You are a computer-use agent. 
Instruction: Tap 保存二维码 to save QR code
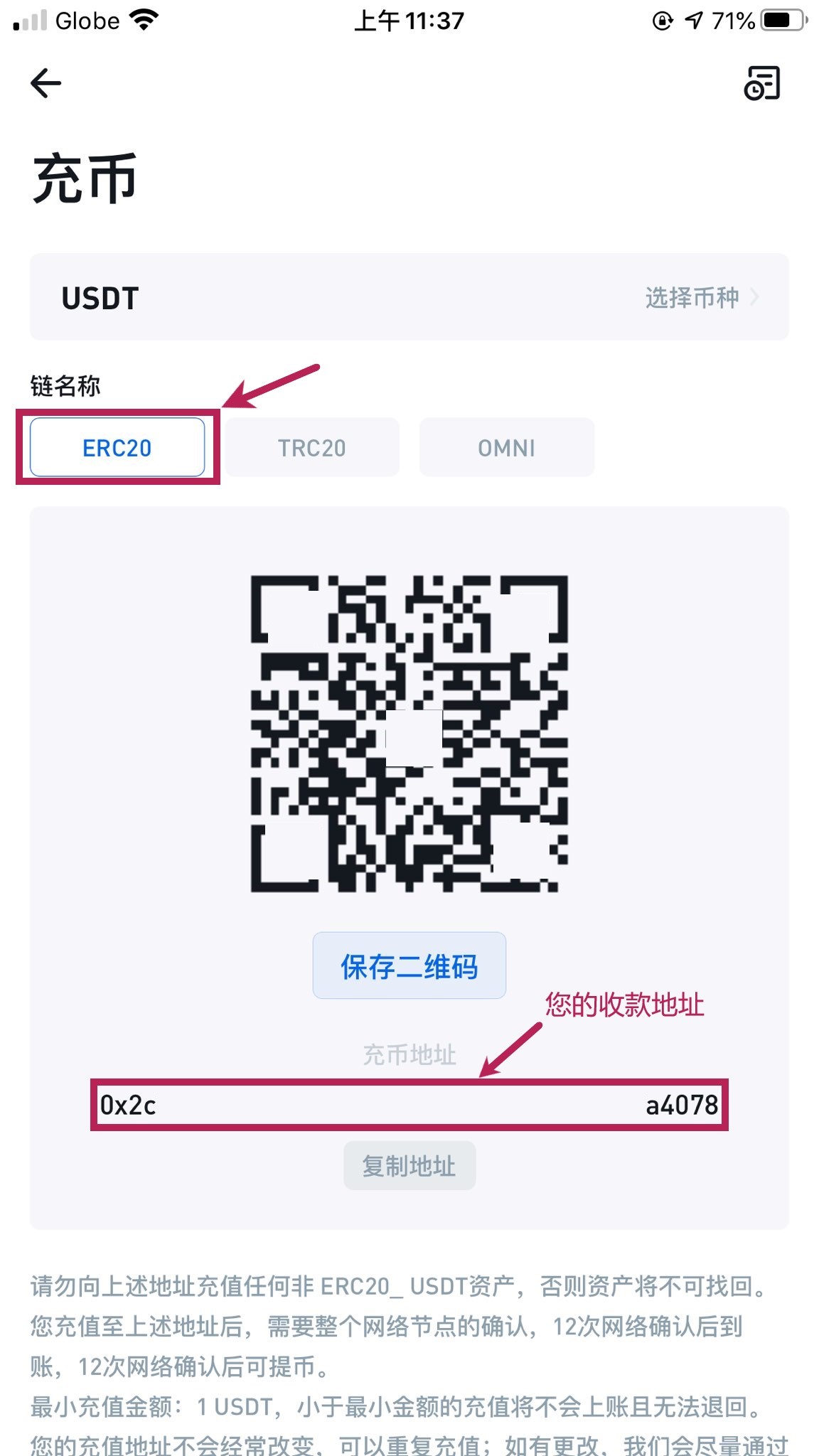409,966
